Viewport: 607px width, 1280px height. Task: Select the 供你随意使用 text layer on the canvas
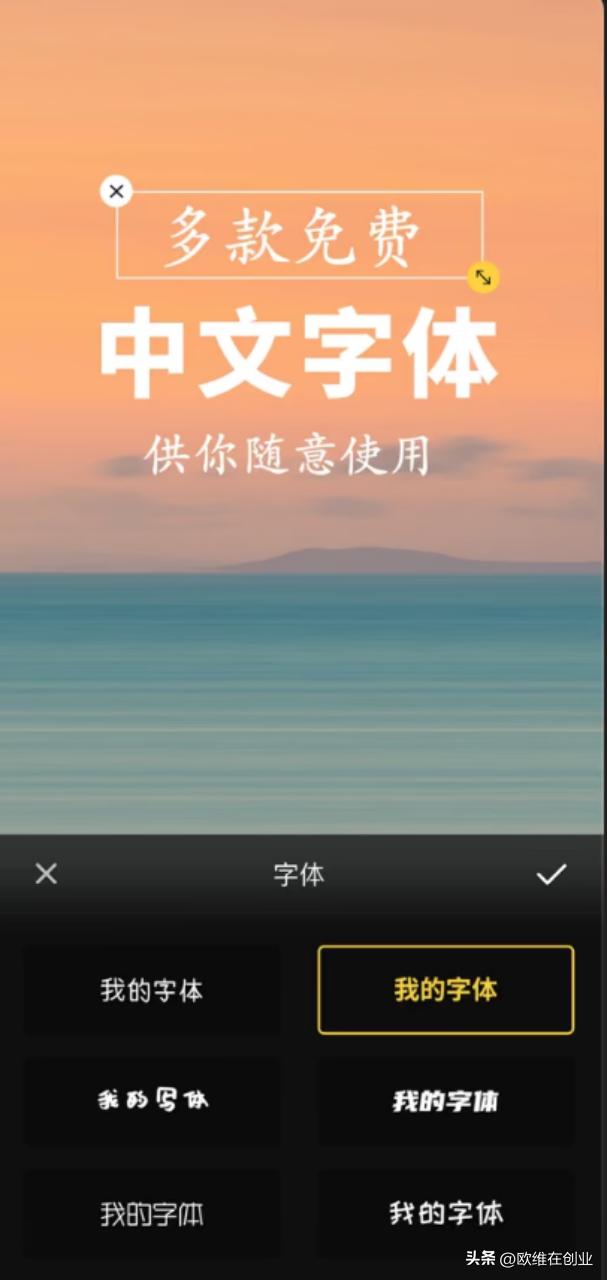click(x=288, y=456)
